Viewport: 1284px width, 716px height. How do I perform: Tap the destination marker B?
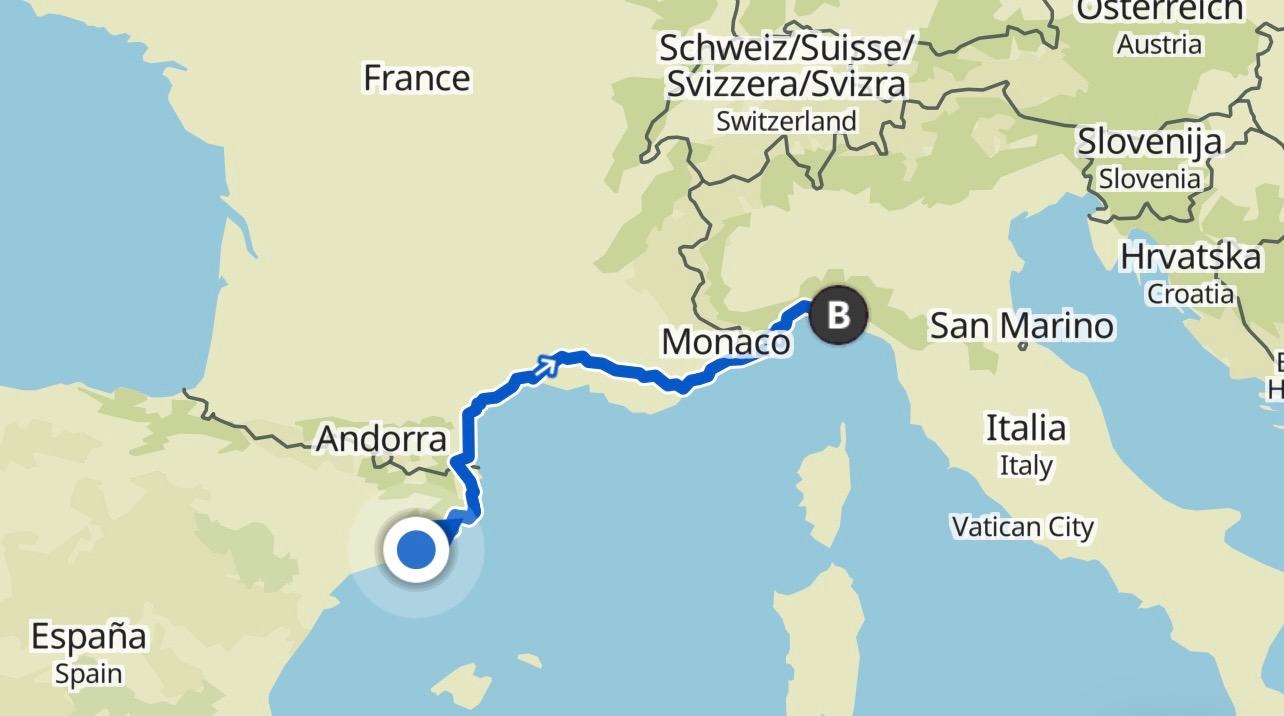(838, 316)
